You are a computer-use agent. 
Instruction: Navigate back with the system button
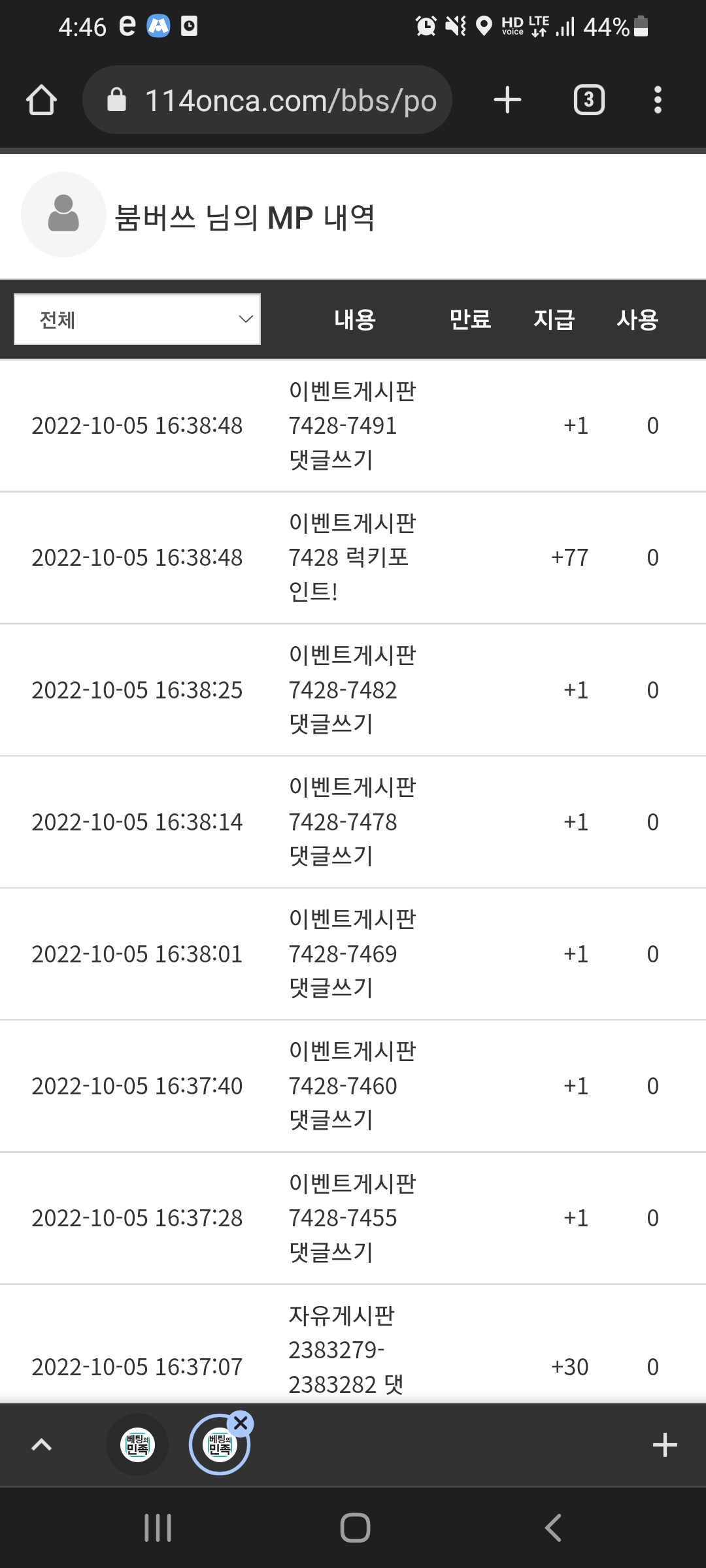[x=552, y=1527]
